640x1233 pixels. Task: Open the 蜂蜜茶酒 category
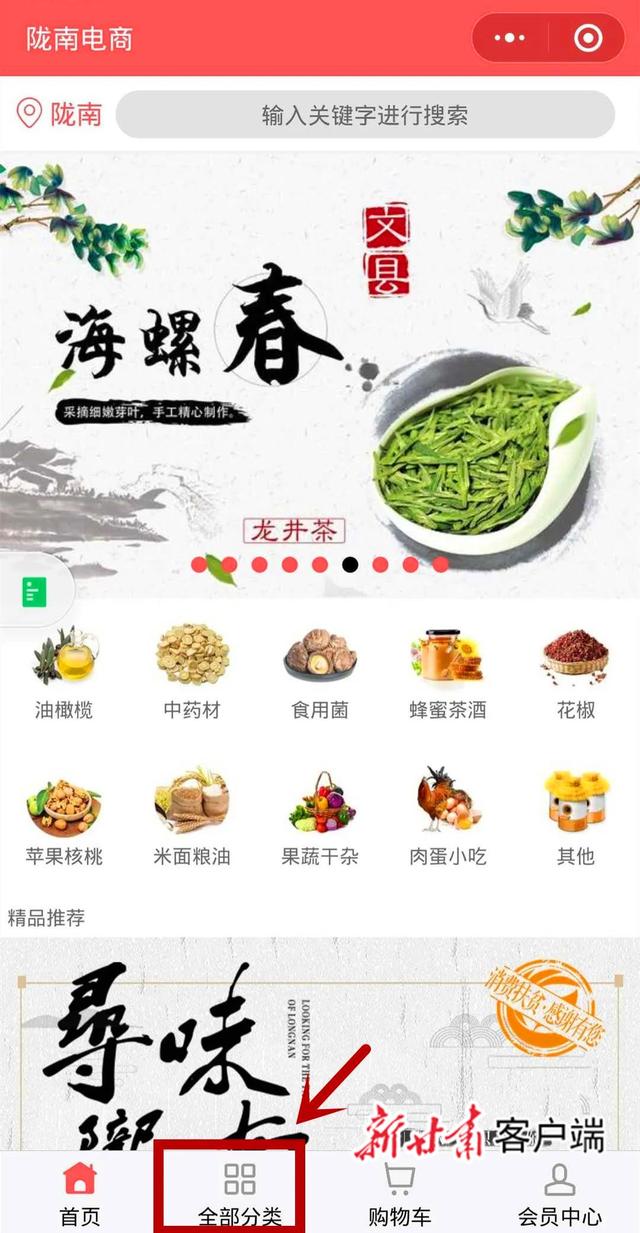point(447,672)
